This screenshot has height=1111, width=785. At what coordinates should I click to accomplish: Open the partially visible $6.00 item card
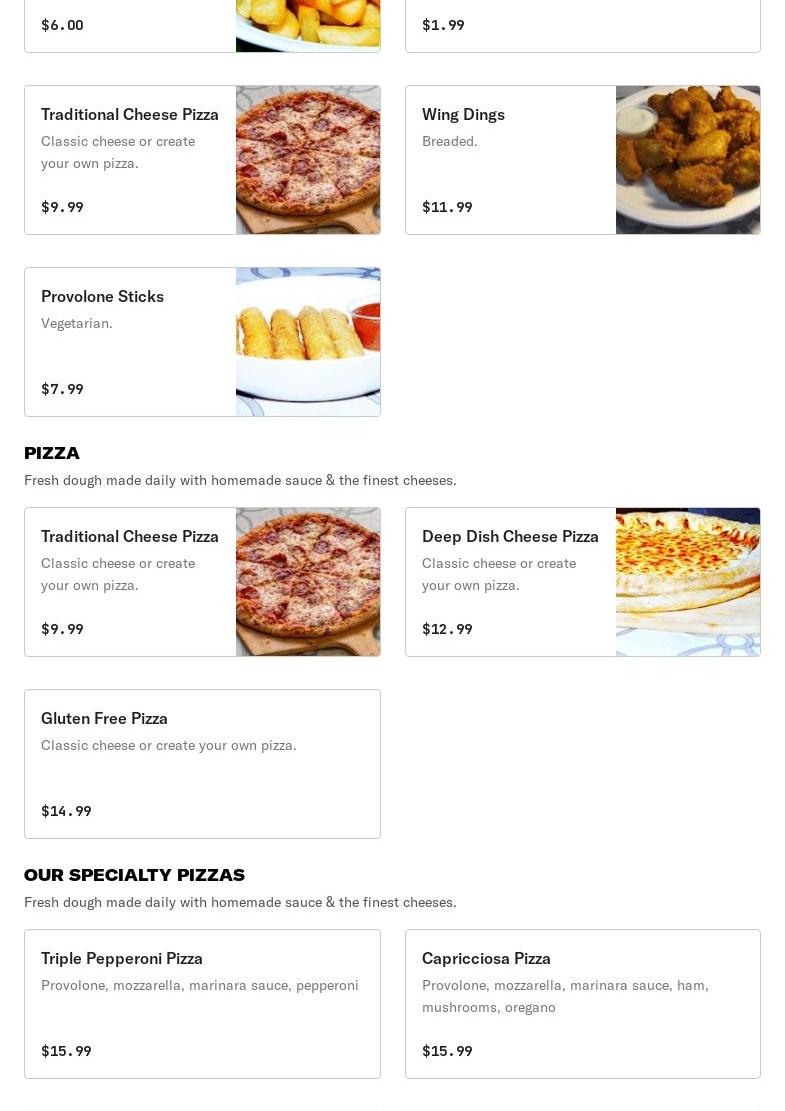point(202,26)
